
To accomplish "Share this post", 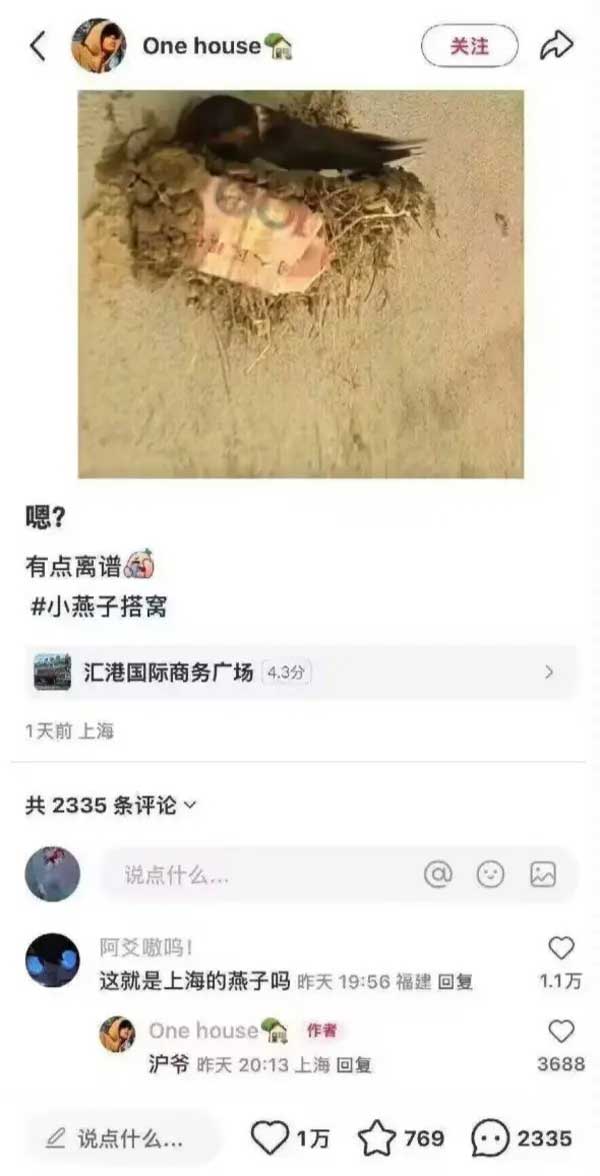I will [556, 45].
